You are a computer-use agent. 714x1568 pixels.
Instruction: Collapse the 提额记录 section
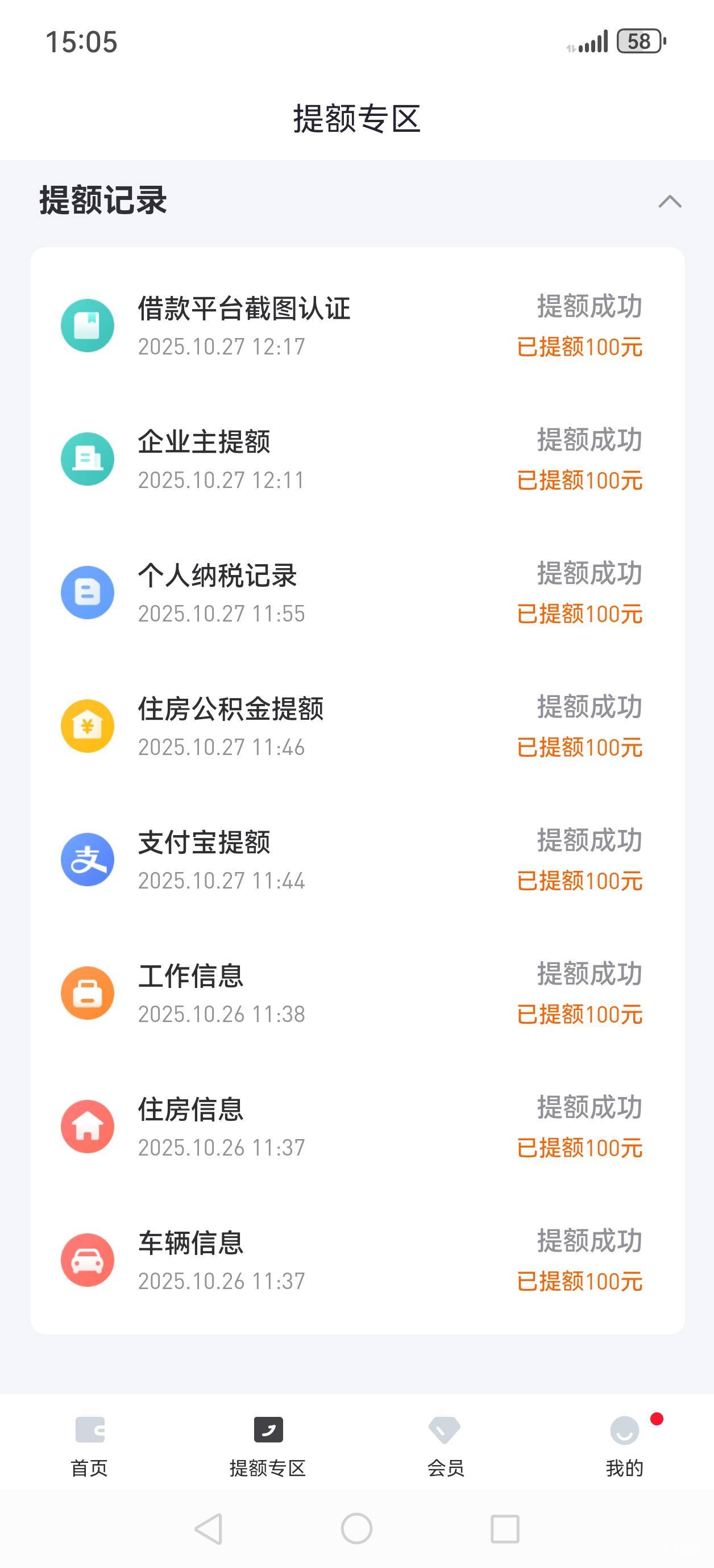tap(670, 202)
